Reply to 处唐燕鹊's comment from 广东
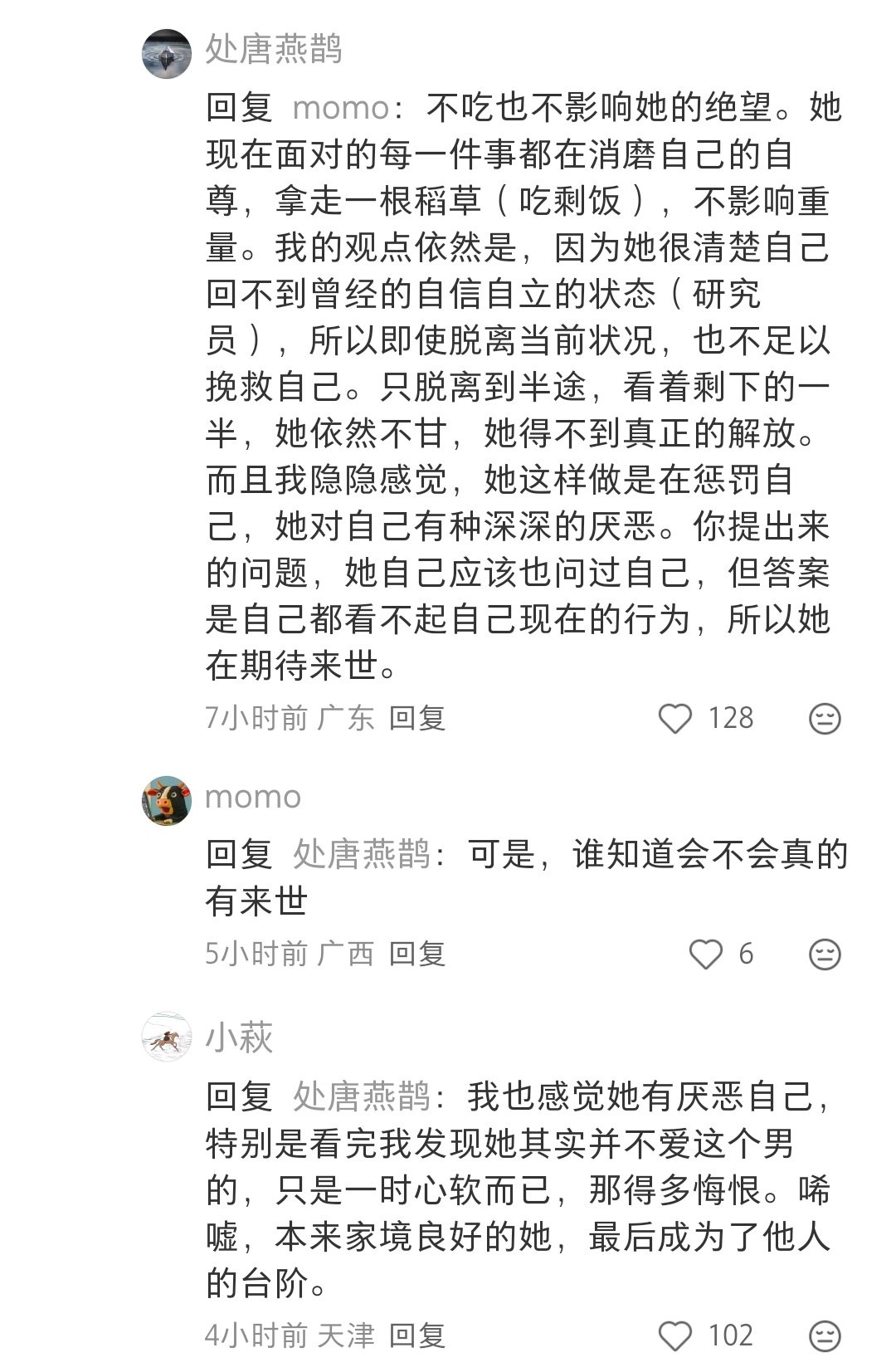 (x=417, y=718)
